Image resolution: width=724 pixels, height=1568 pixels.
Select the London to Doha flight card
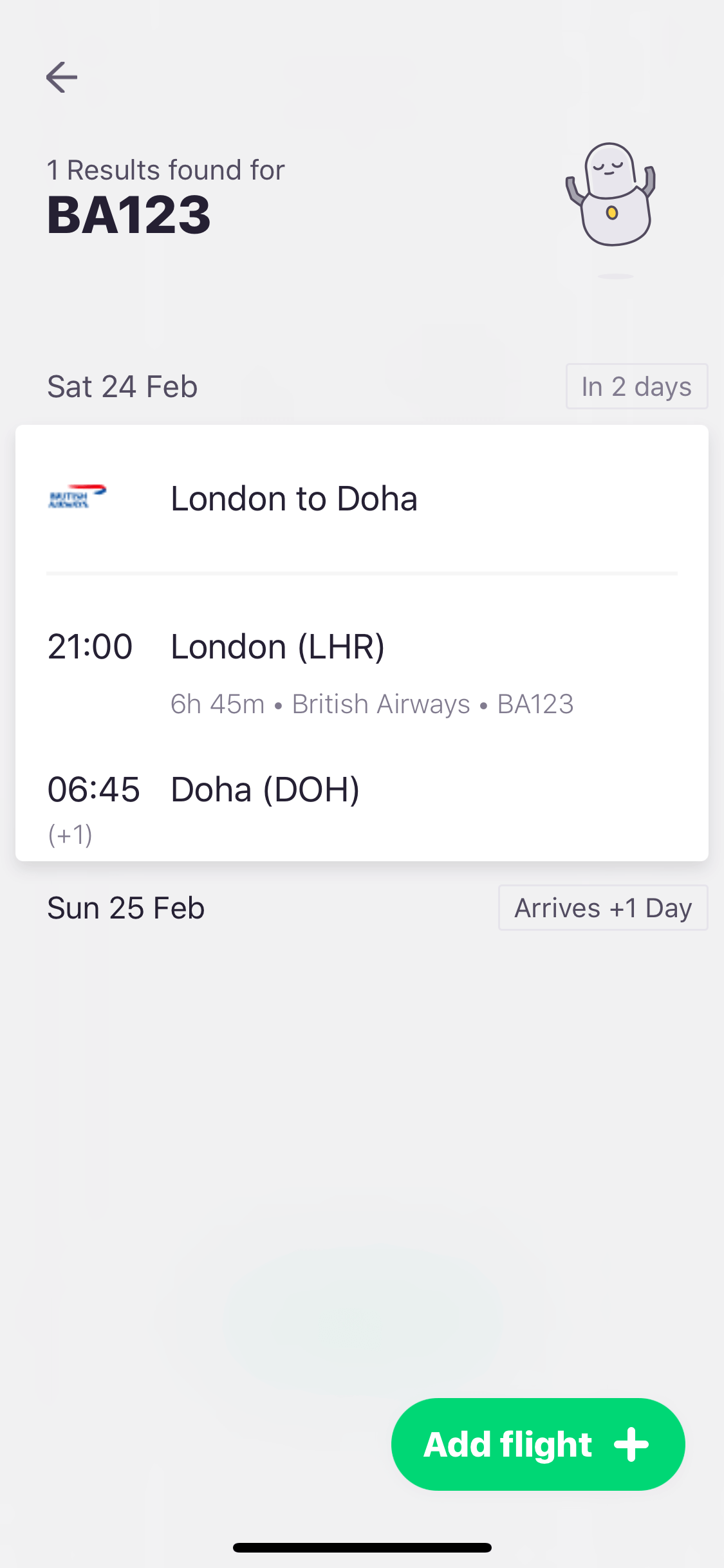(x=362, y=642)
